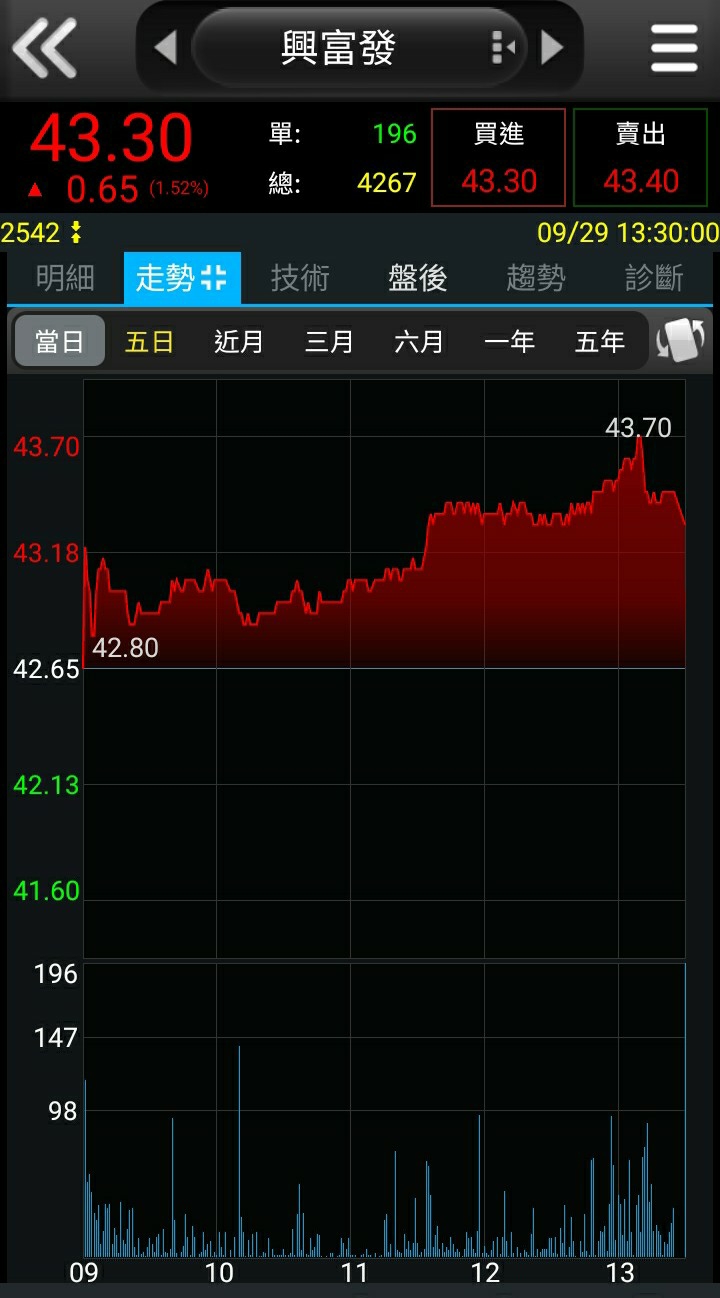Tap the 買進 43.30 button
Viewport: 720px width, 1298px height.
click(x=499, y=158)
